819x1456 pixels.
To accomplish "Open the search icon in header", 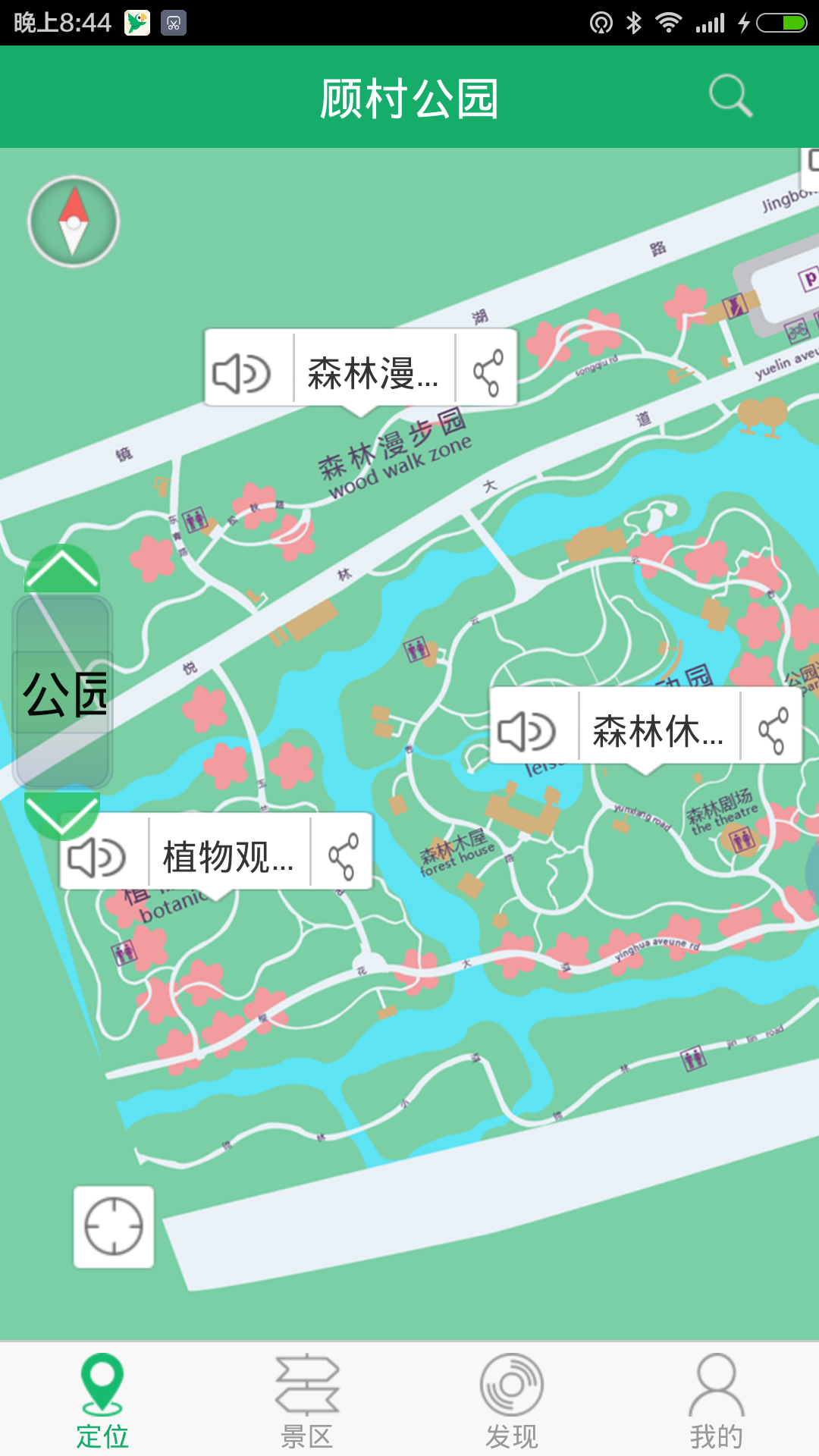I will click(x=730, y=96).
